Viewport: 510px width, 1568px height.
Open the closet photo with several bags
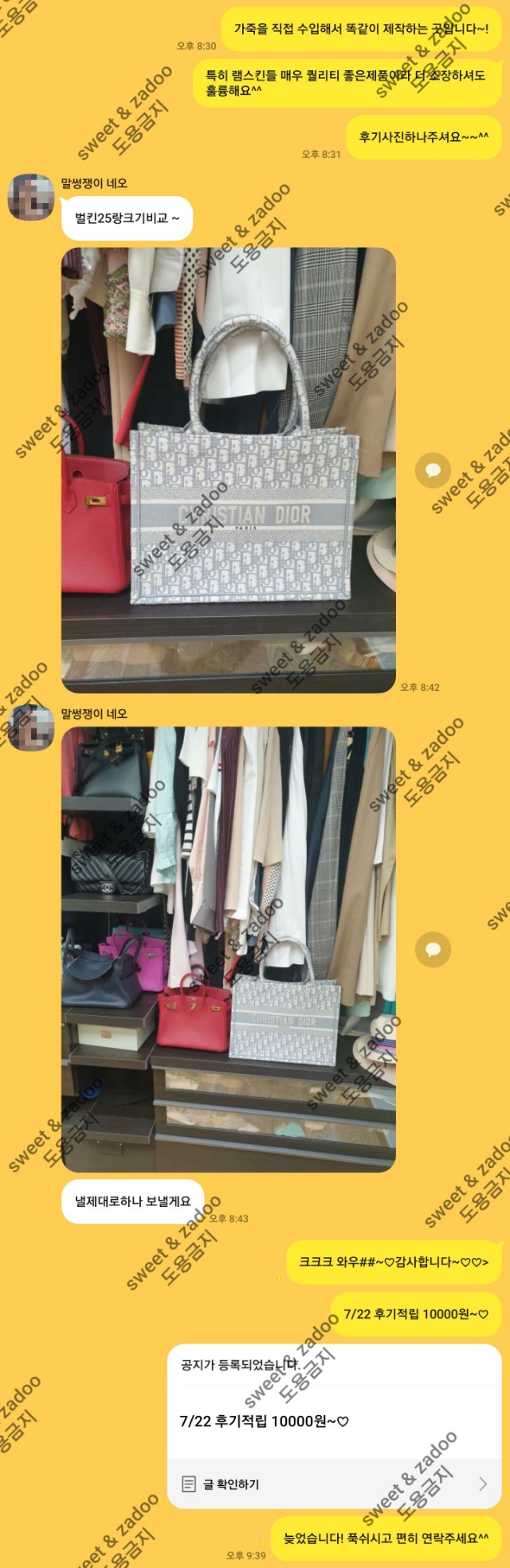(x=228, y=948)
